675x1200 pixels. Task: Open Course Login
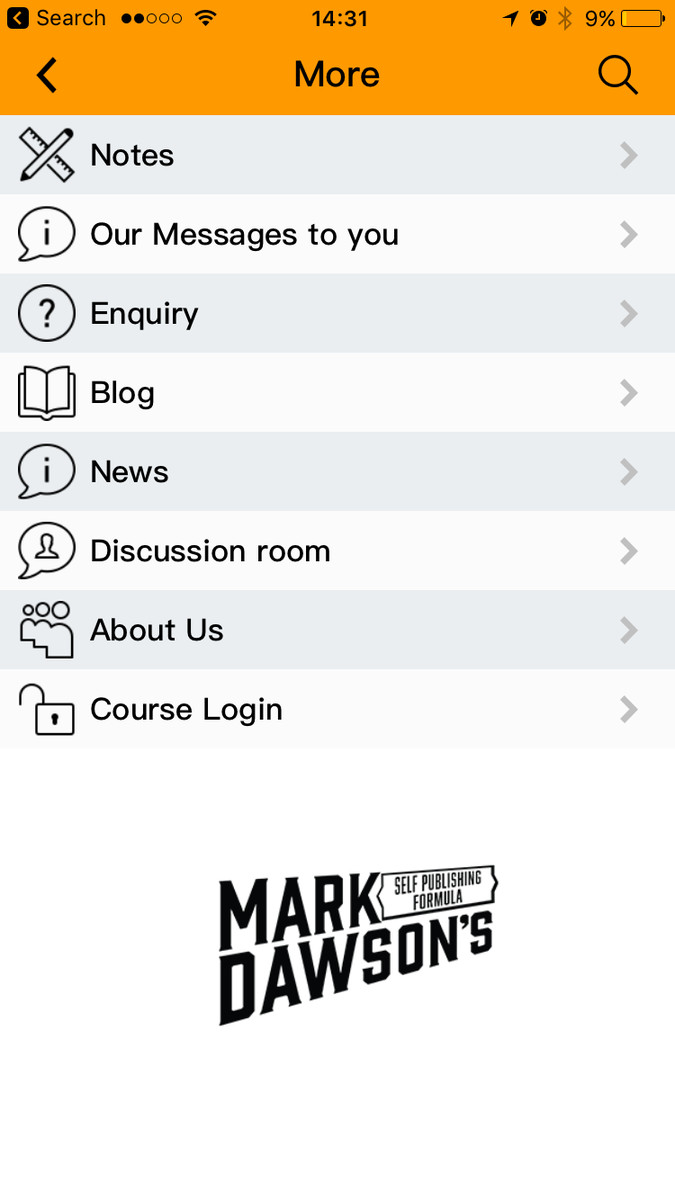(x=337, y=709)
